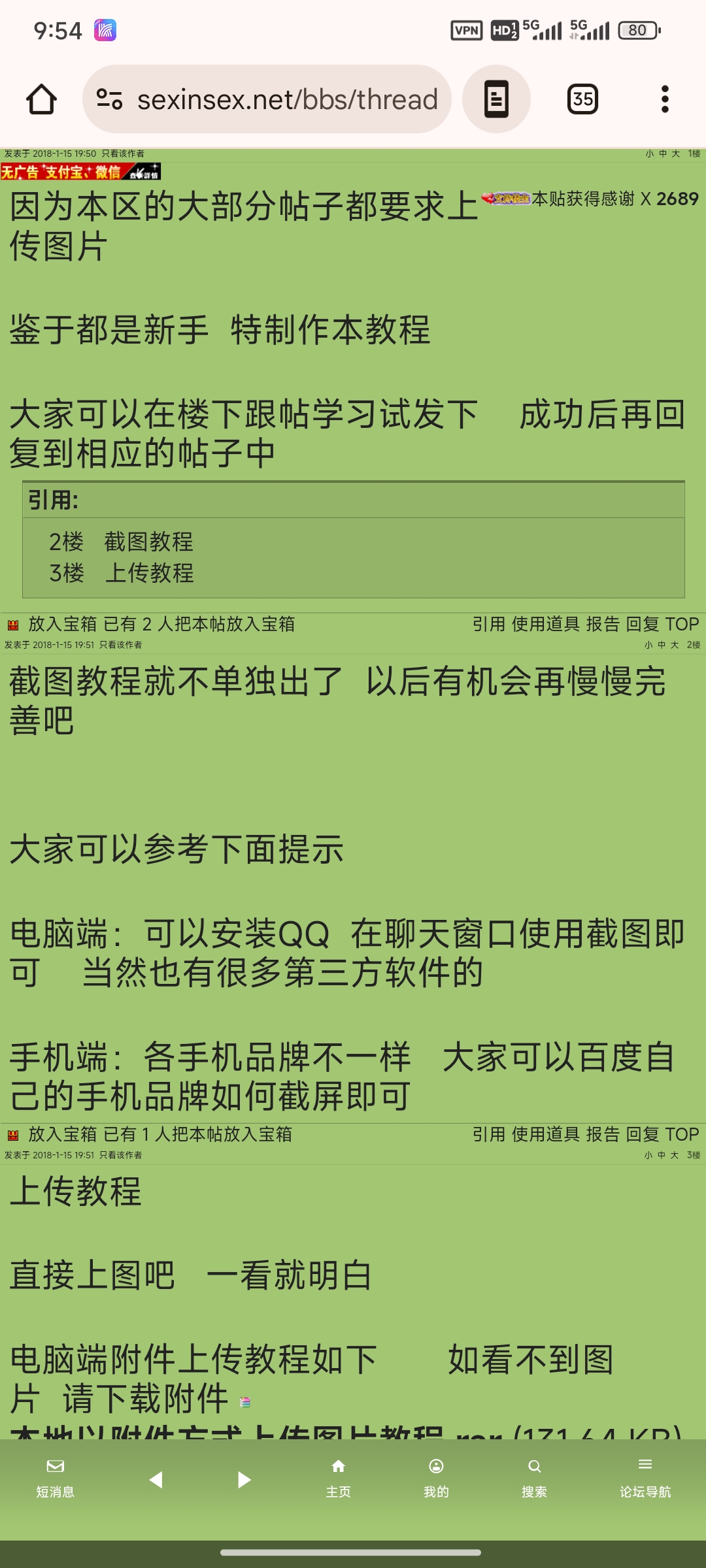Tap 只看该作者 on the 1楼 post
The image size is (706, 1568).
coord(123,154)
